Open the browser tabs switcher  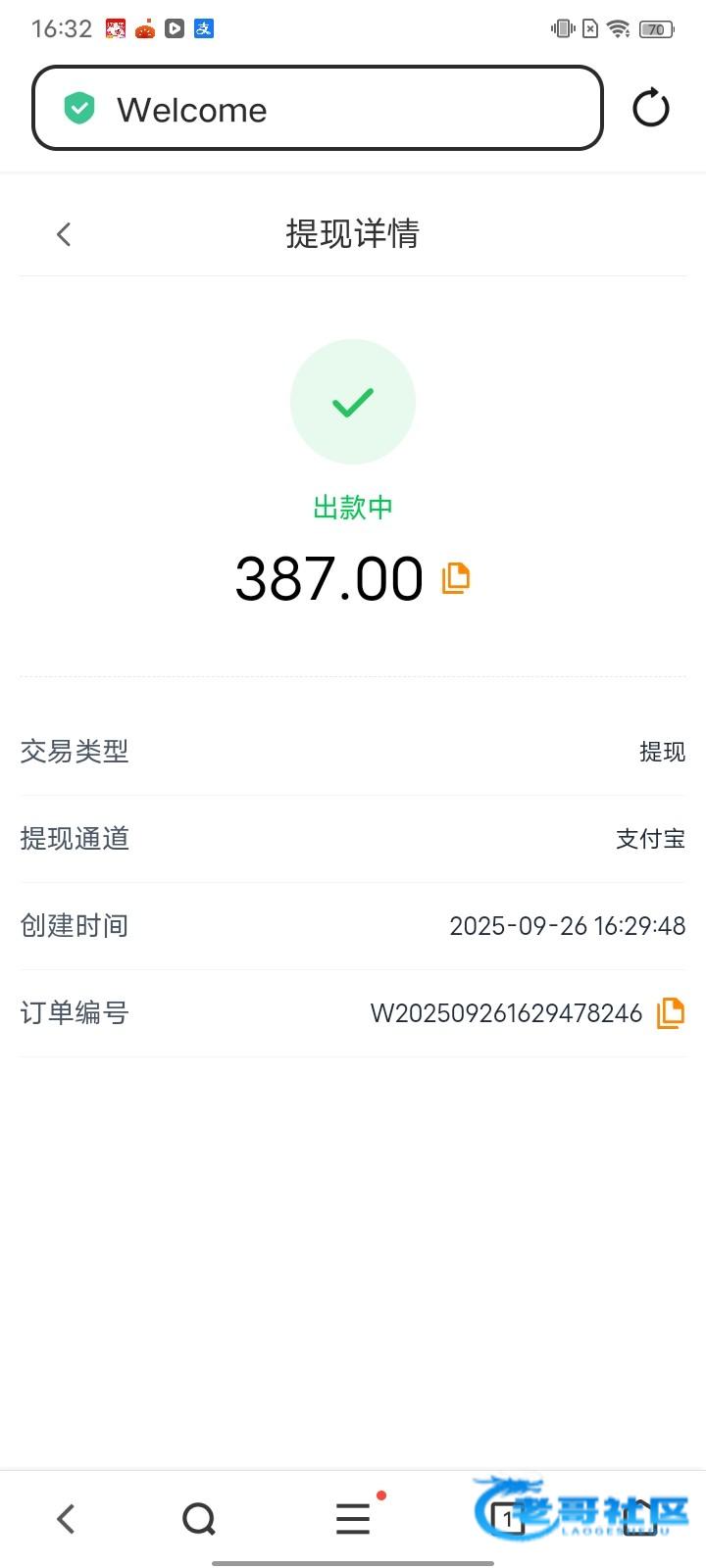507,1519
